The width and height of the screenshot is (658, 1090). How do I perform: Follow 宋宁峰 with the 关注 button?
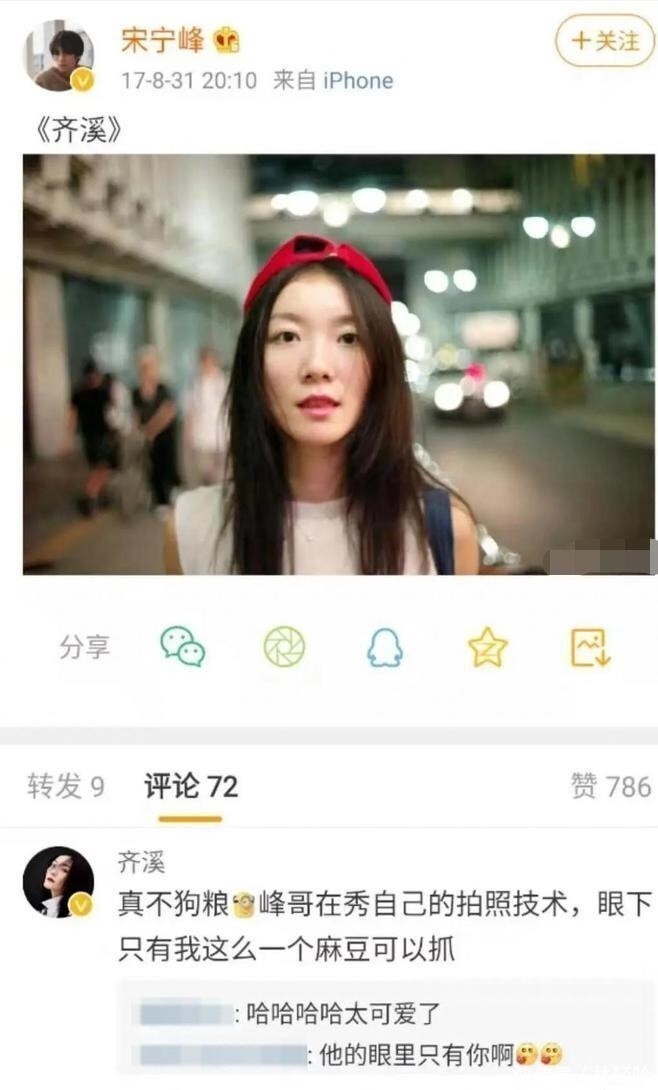coord(605,41)
